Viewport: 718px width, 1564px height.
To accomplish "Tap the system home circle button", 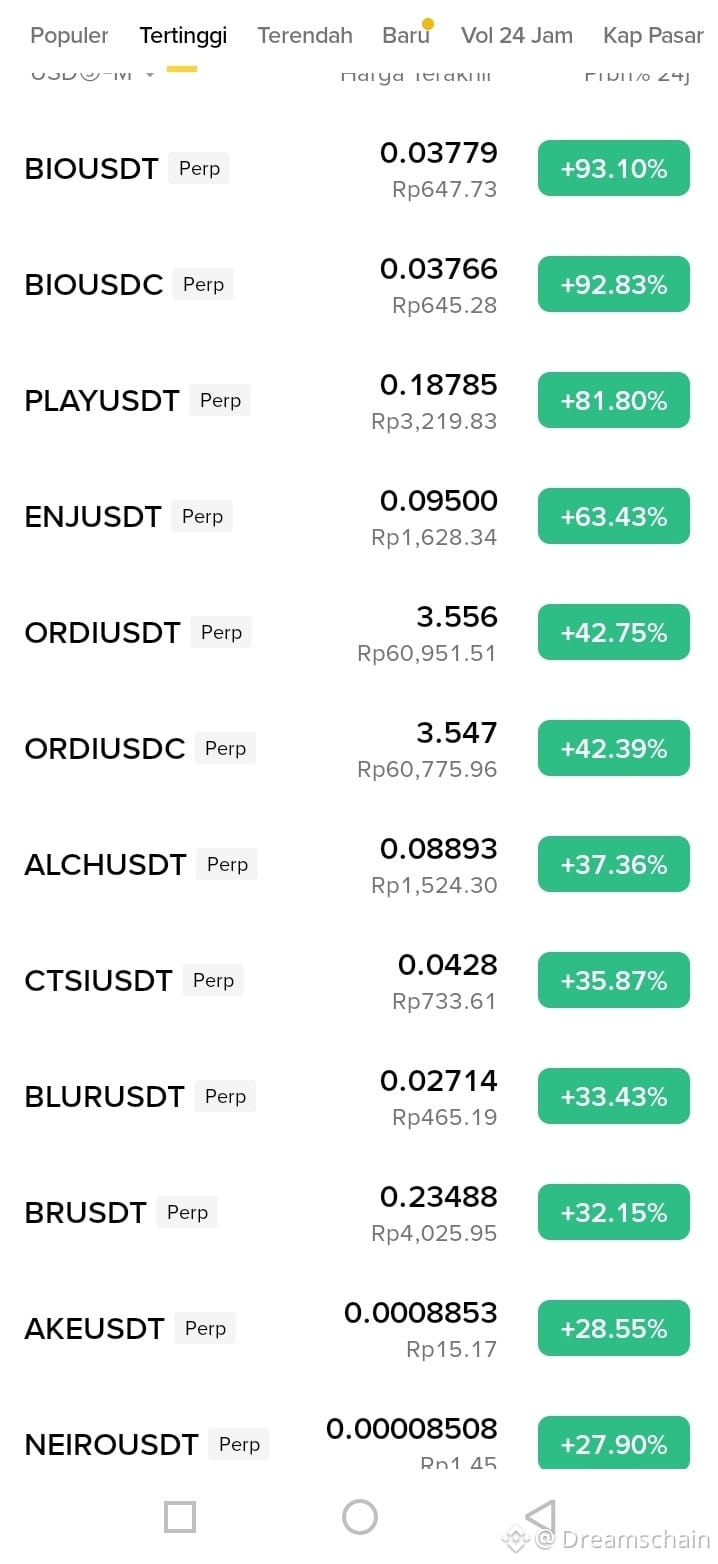I will (x=360, y=1517).
